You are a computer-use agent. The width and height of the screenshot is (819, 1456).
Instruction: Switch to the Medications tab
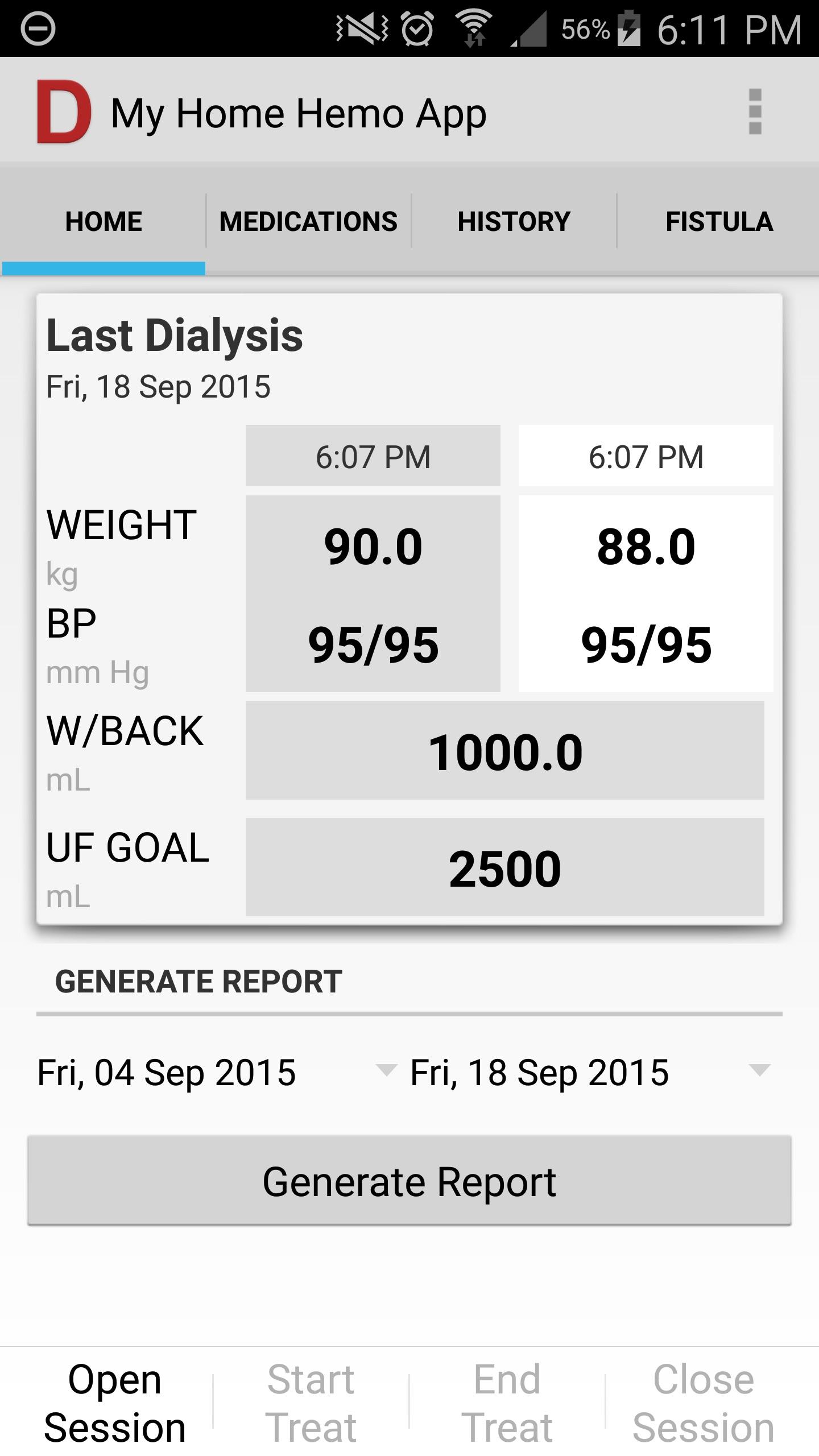308,221
